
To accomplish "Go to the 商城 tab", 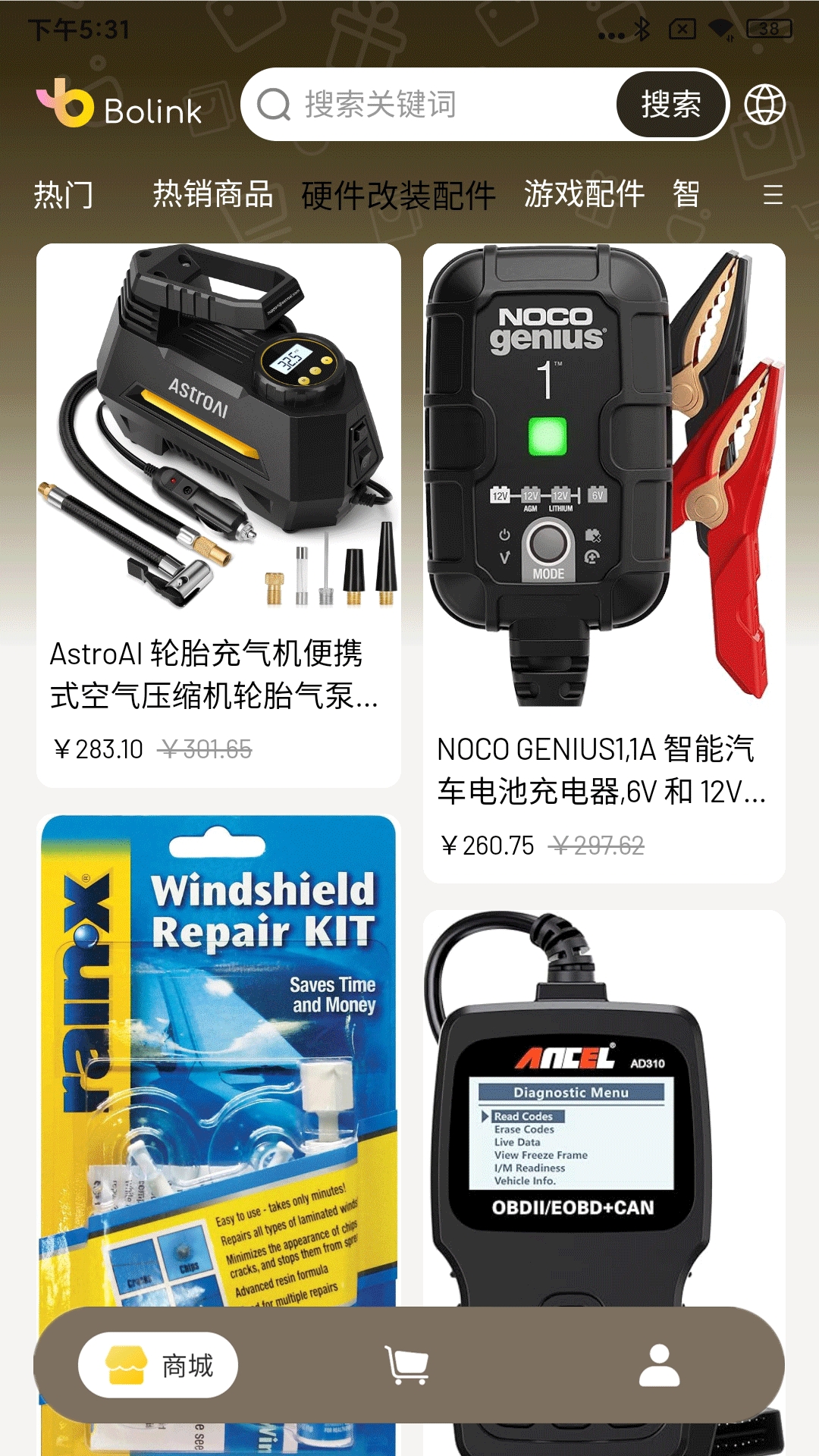I will (x=158, y=1365).
